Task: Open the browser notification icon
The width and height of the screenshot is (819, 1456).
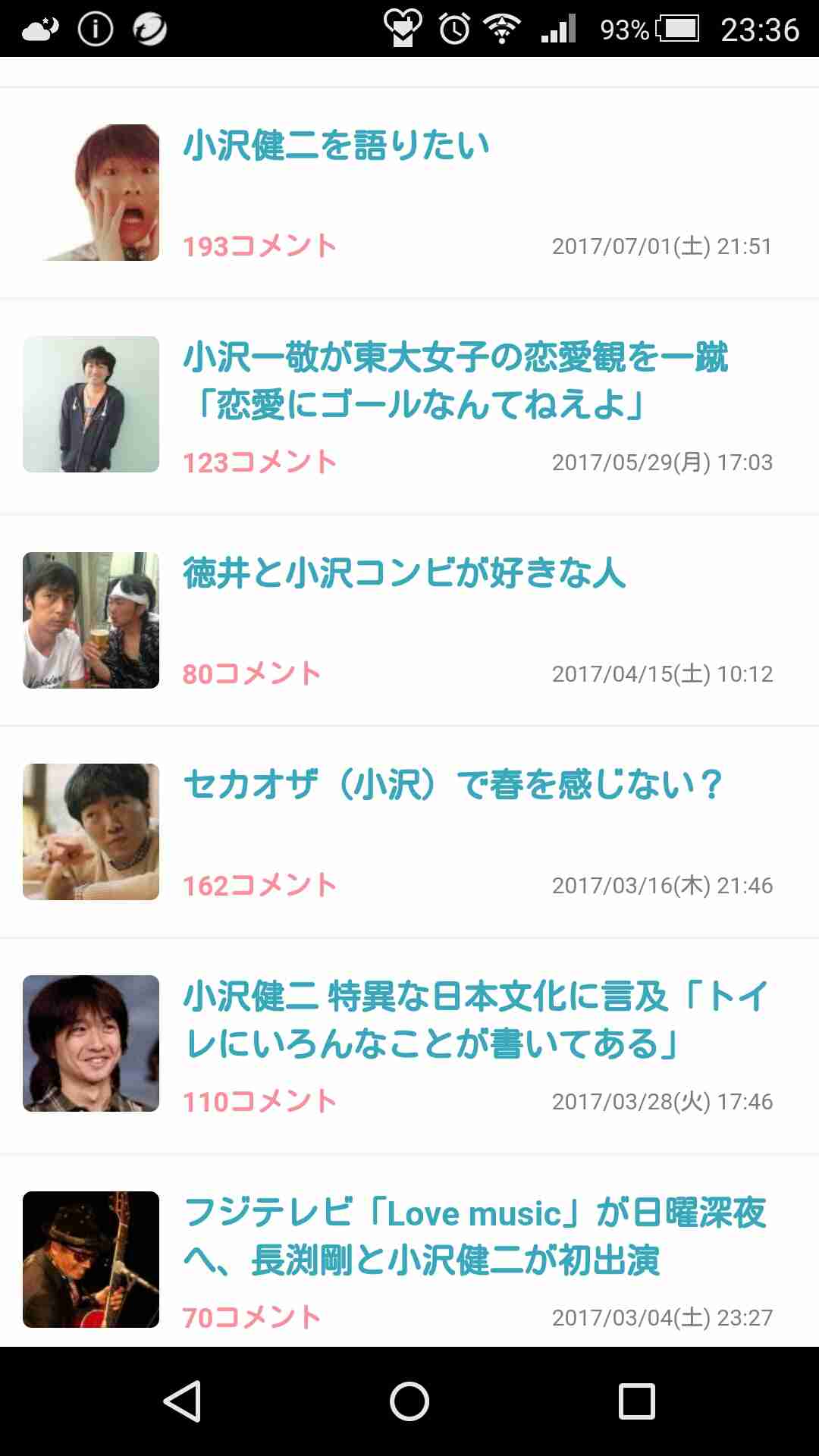Action: click(150, 27)
